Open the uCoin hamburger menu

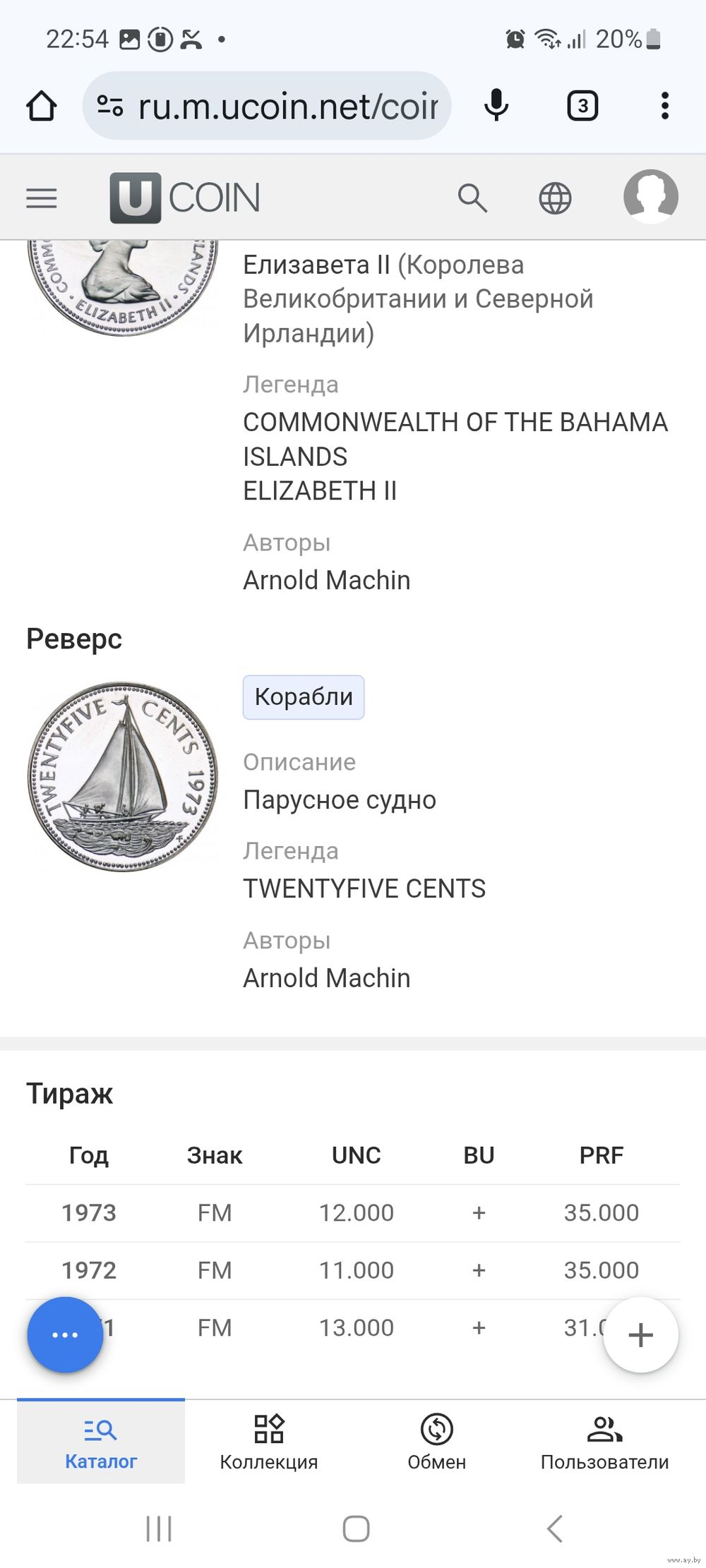(x=42, y=198)
